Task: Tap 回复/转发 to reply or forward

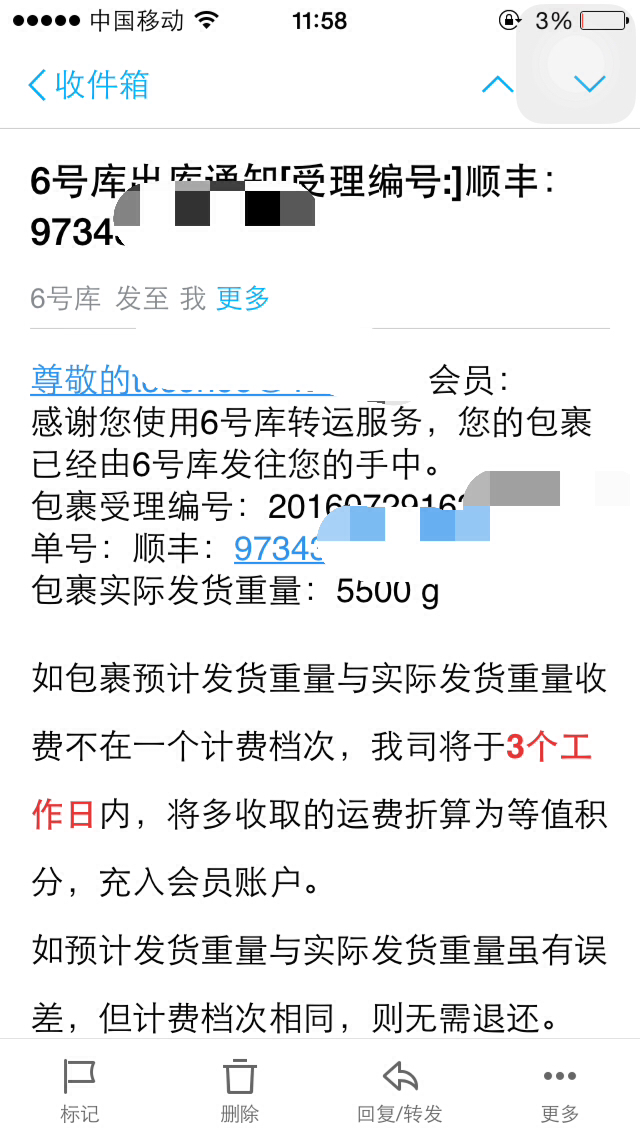Action: pos(400,1089)
